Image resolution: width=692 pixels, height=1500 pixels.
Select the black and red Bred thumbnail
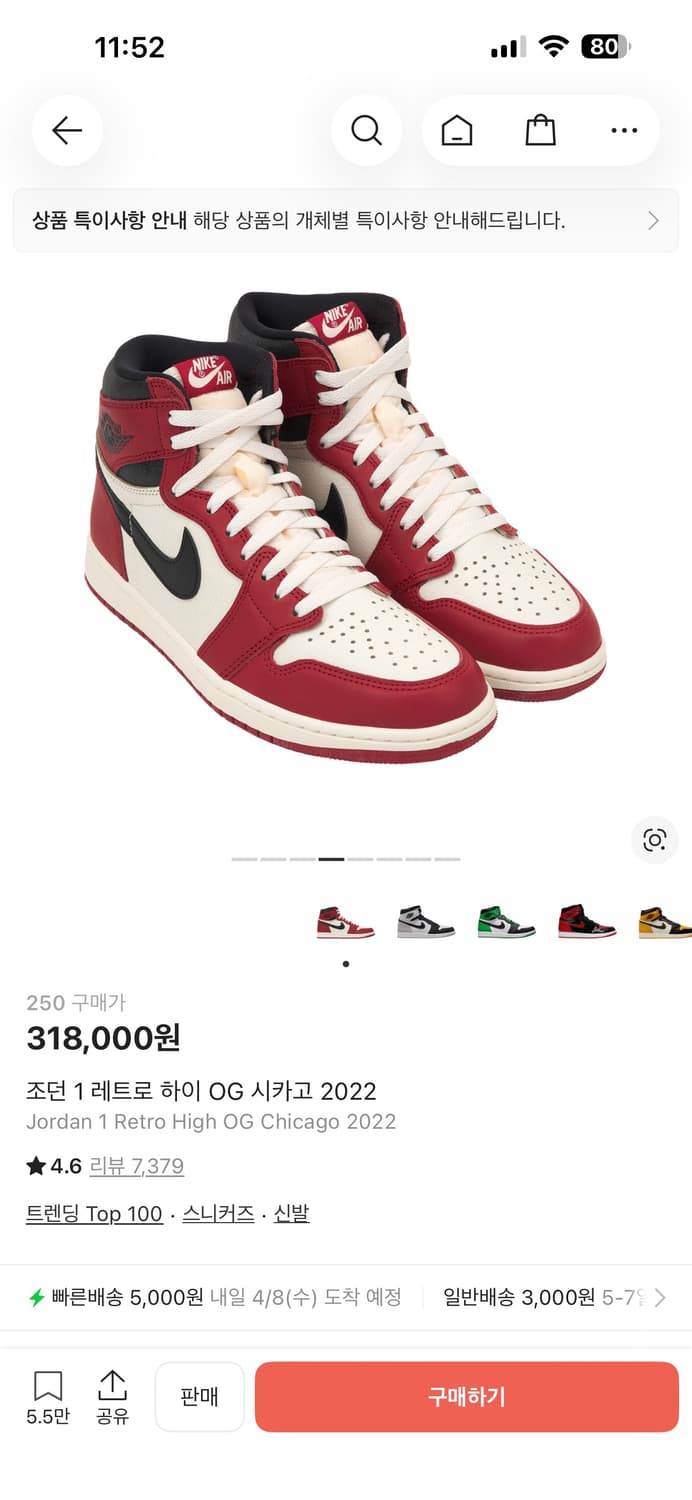pyautogui.click(x=587, y=921)
